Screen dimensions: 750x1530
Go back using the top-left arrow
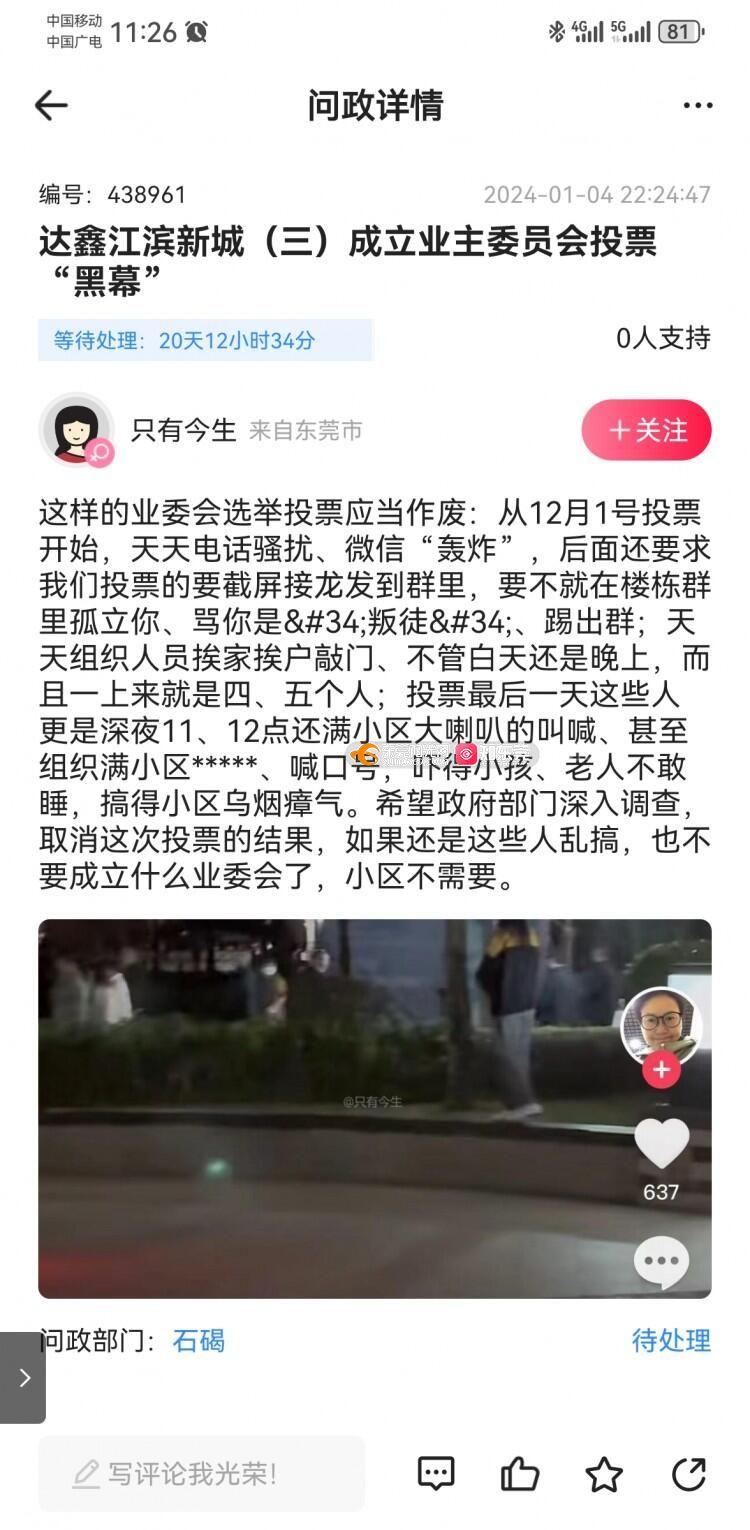51,105
